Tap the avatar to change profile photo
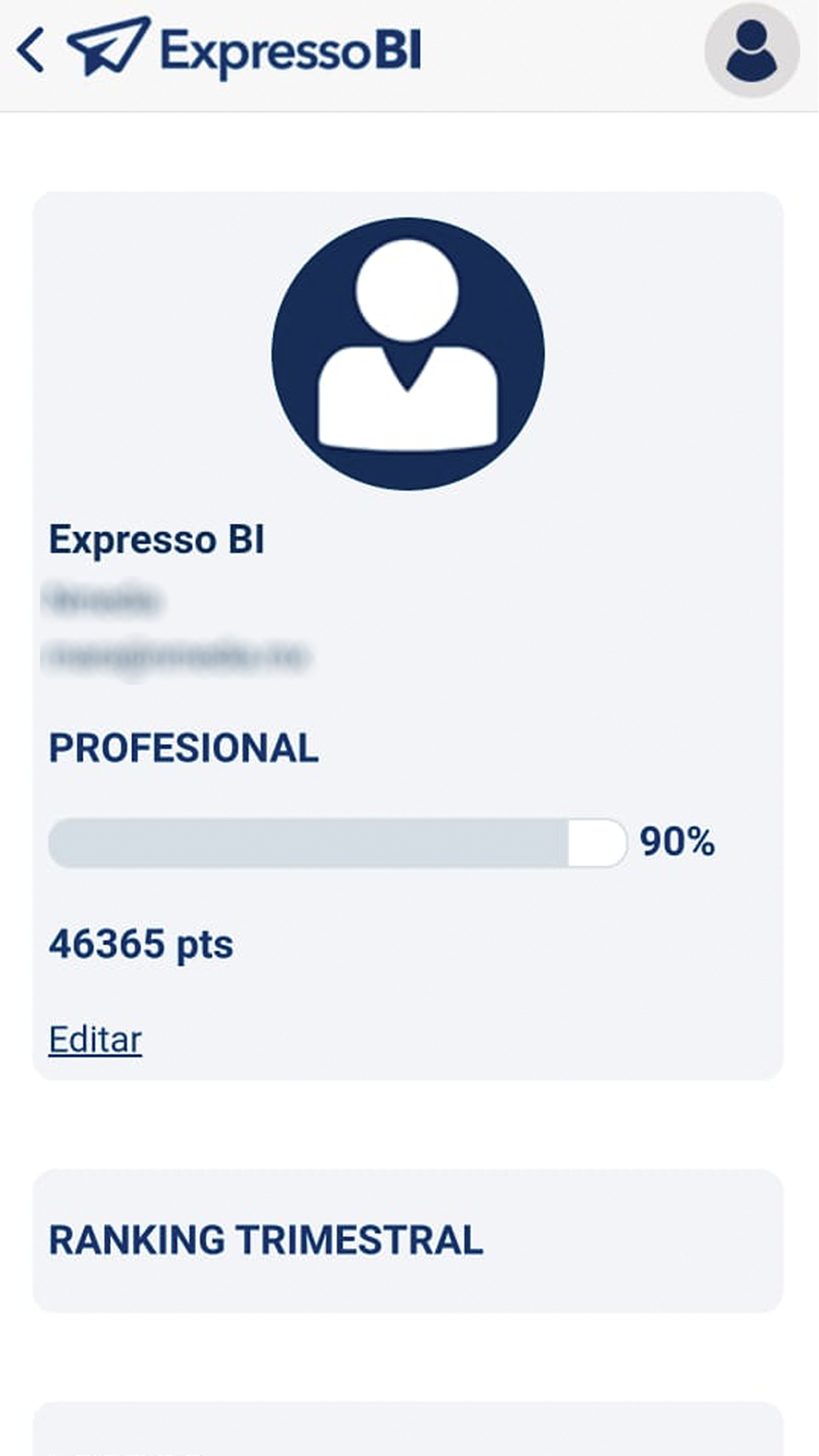819x1456 pixels. point(409,353)
